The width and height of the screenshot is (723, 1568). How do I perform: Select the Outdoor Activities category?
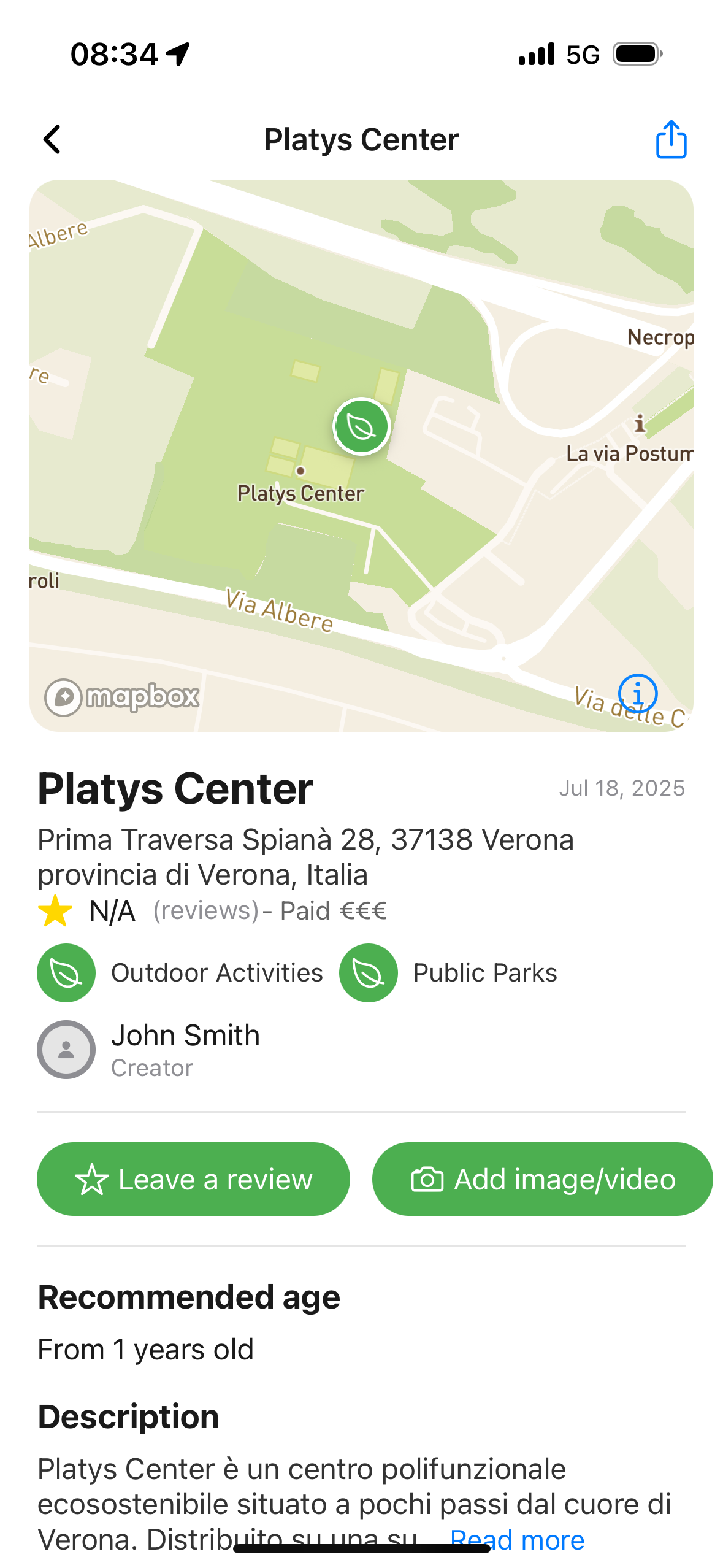pos(180,973)
